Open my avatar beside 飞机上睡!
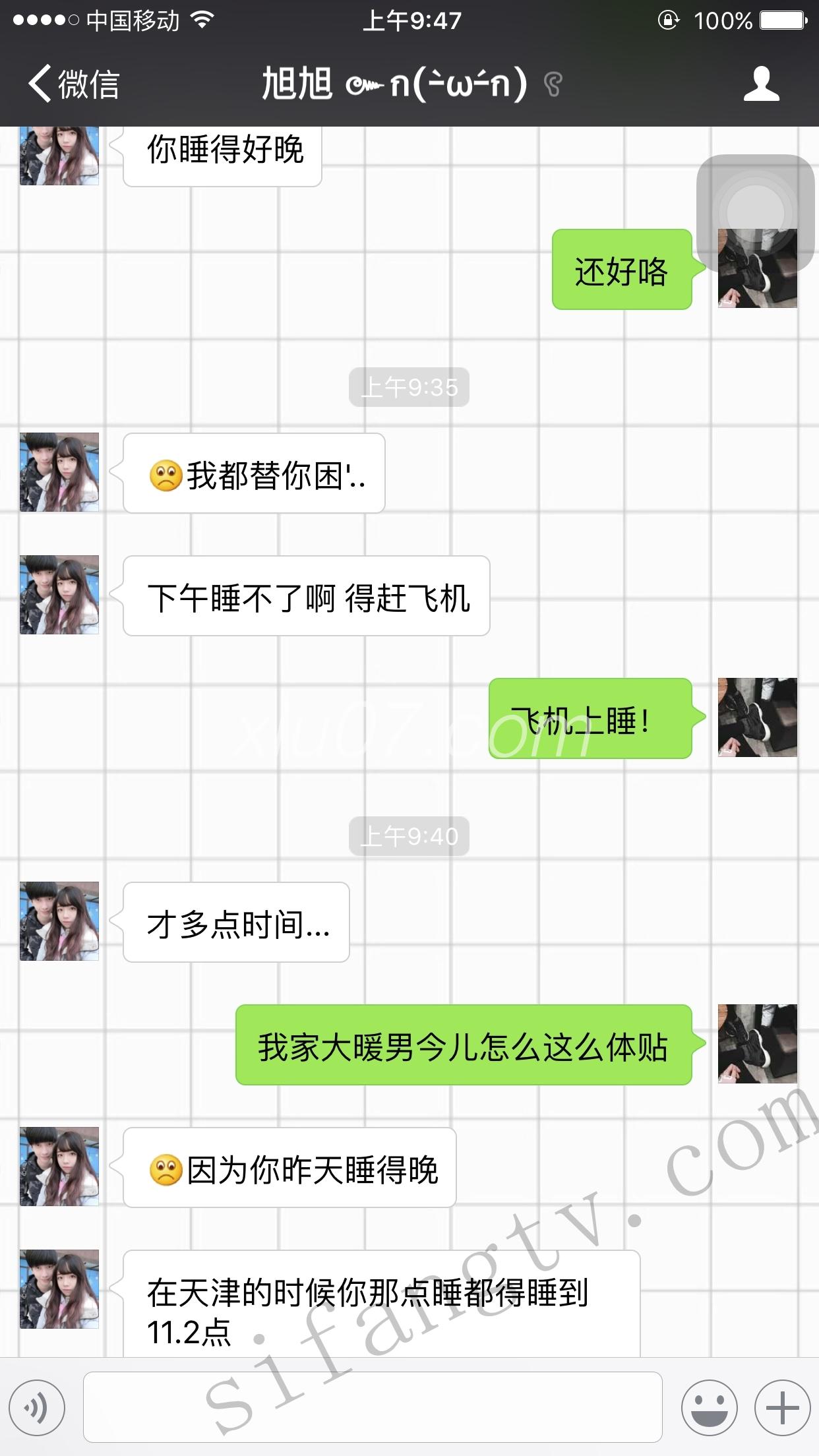This screenshot has width=819, height=1456. click(757, 717)
